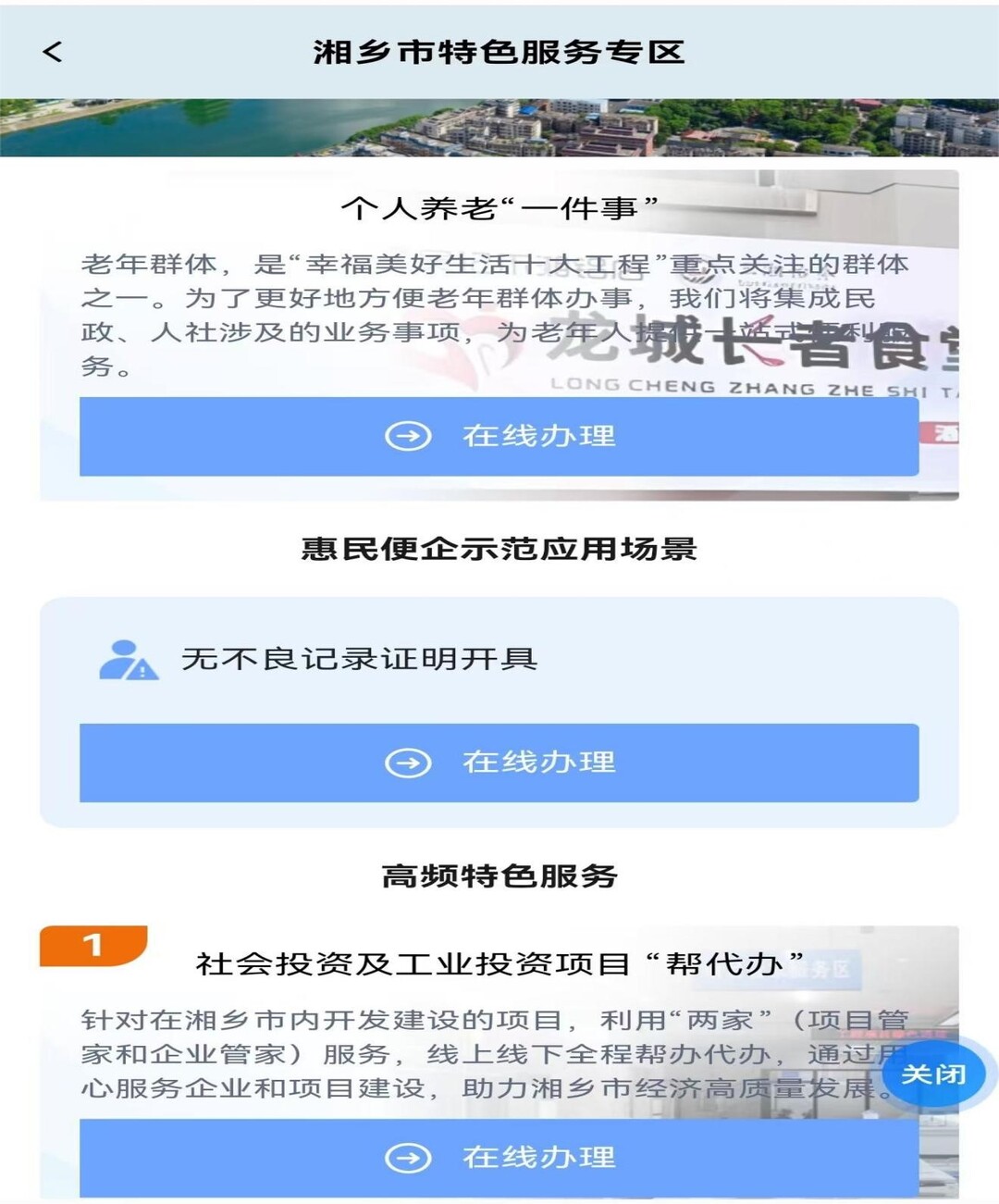Tap 在线办理 under 个人养老"一件事"

(499, 436)
